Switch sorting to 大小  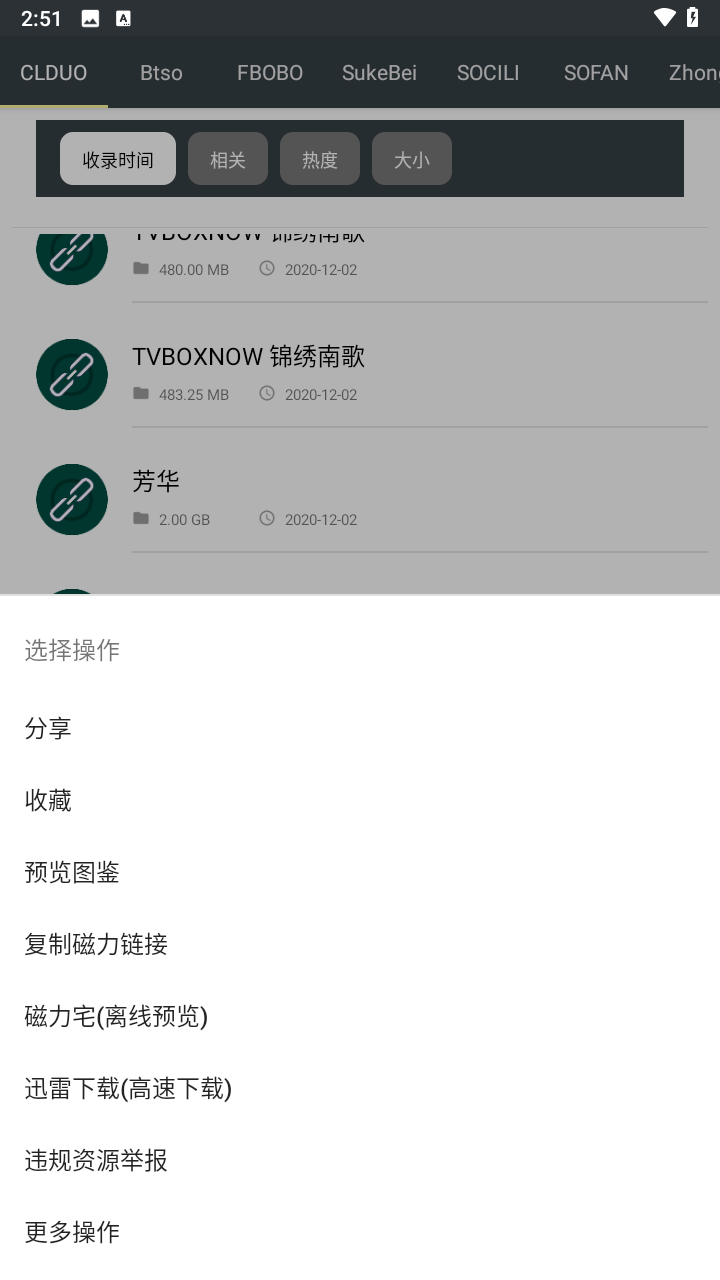click(412, 158)
